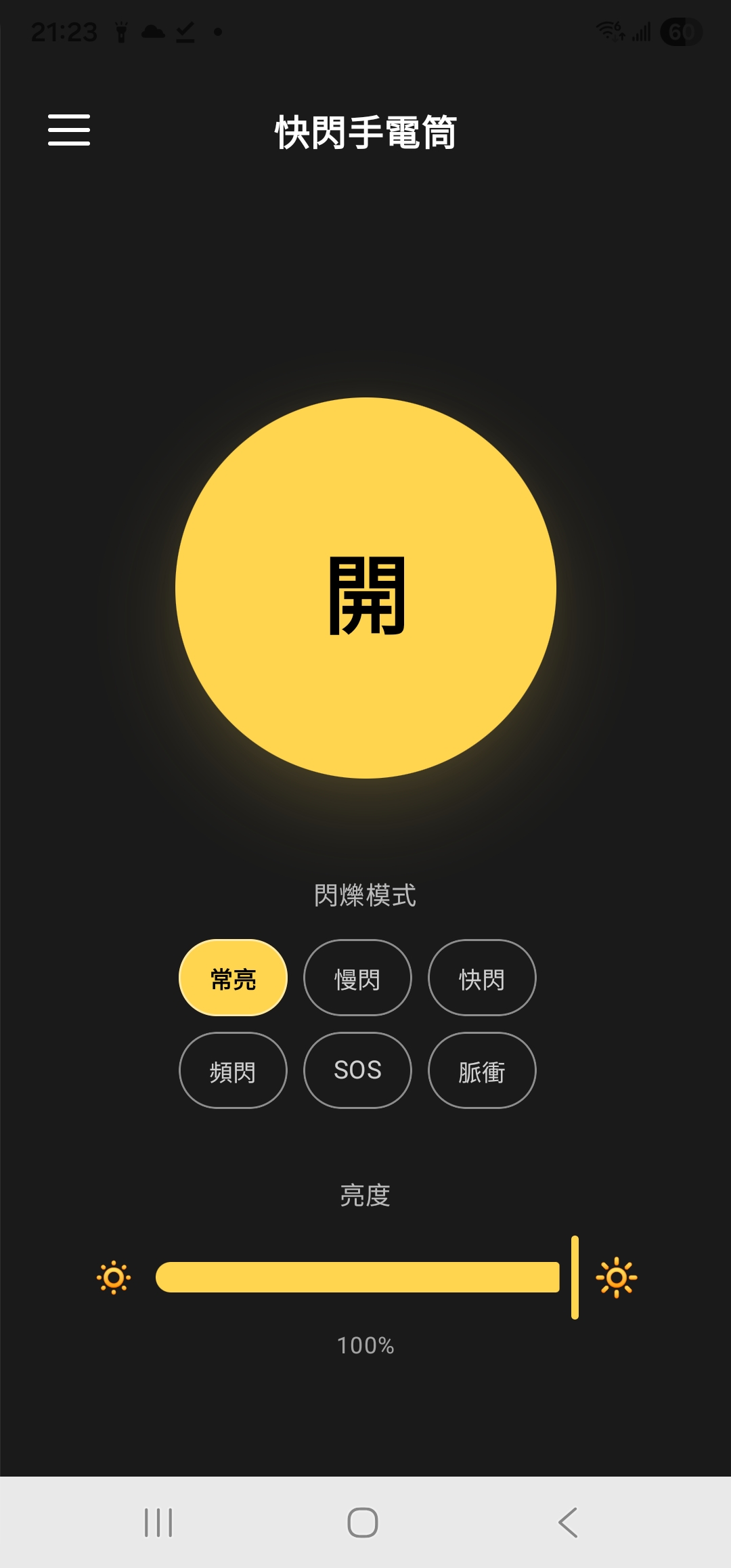
Task: Tap the signal strength icon
Action: (x=641, y=30)
